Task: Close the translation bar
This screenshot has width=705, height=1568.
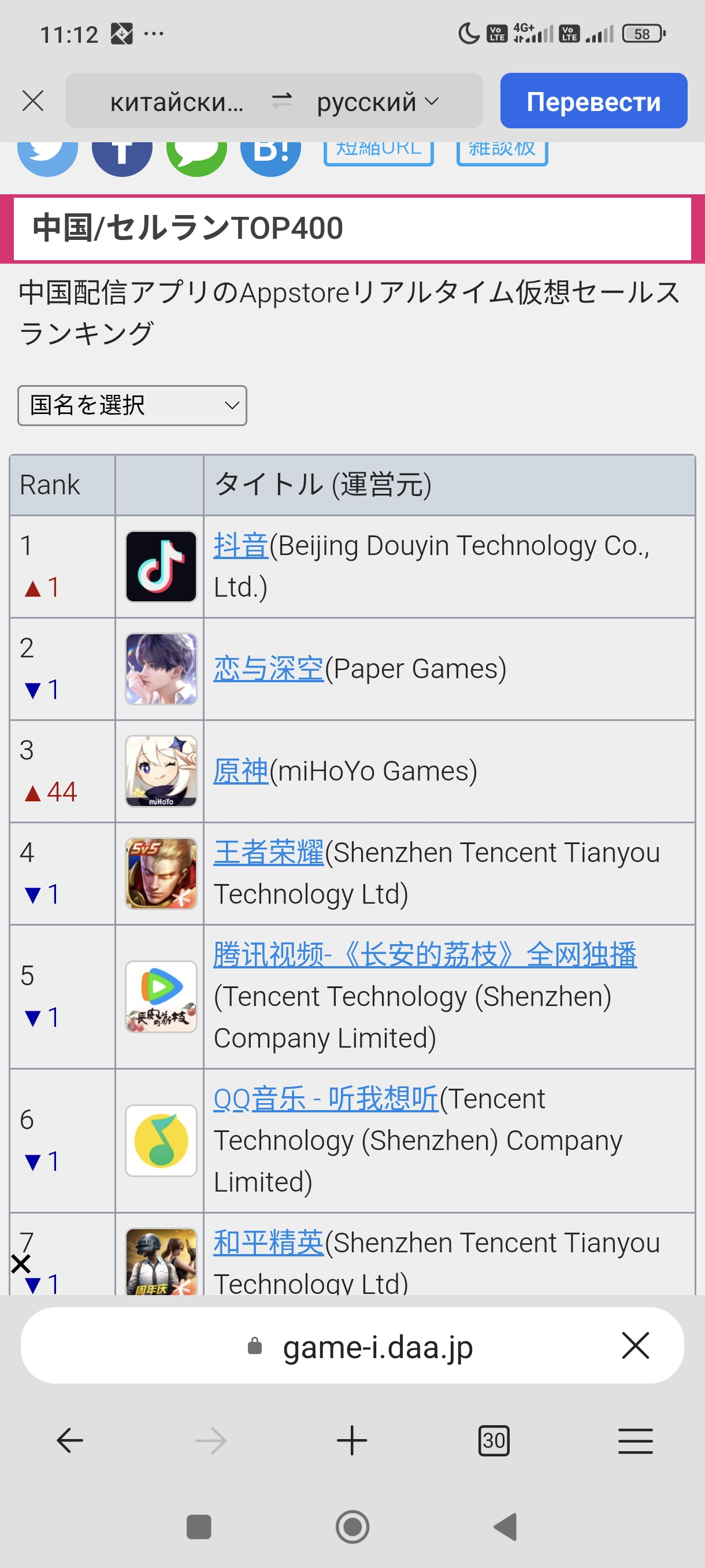Action: tap(33, 101)
